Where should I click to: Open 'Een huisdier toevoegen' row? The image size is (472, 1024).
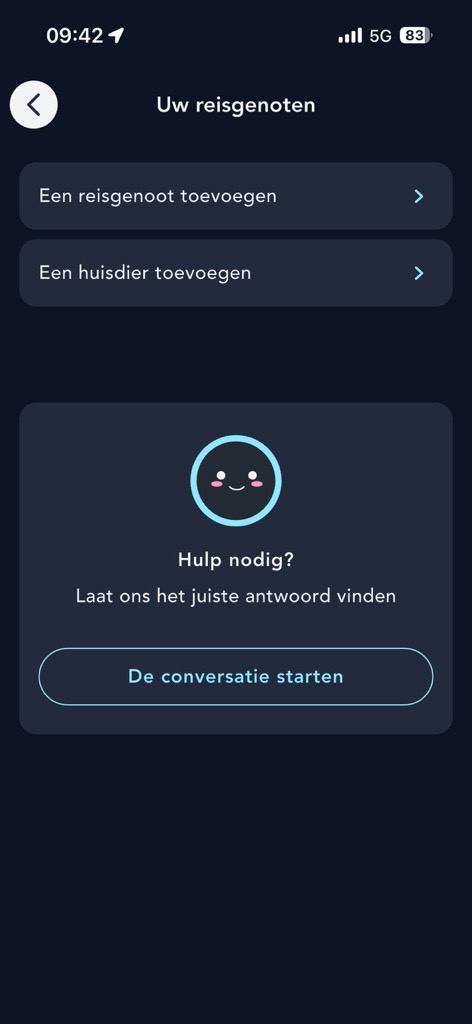pos(236,273)
